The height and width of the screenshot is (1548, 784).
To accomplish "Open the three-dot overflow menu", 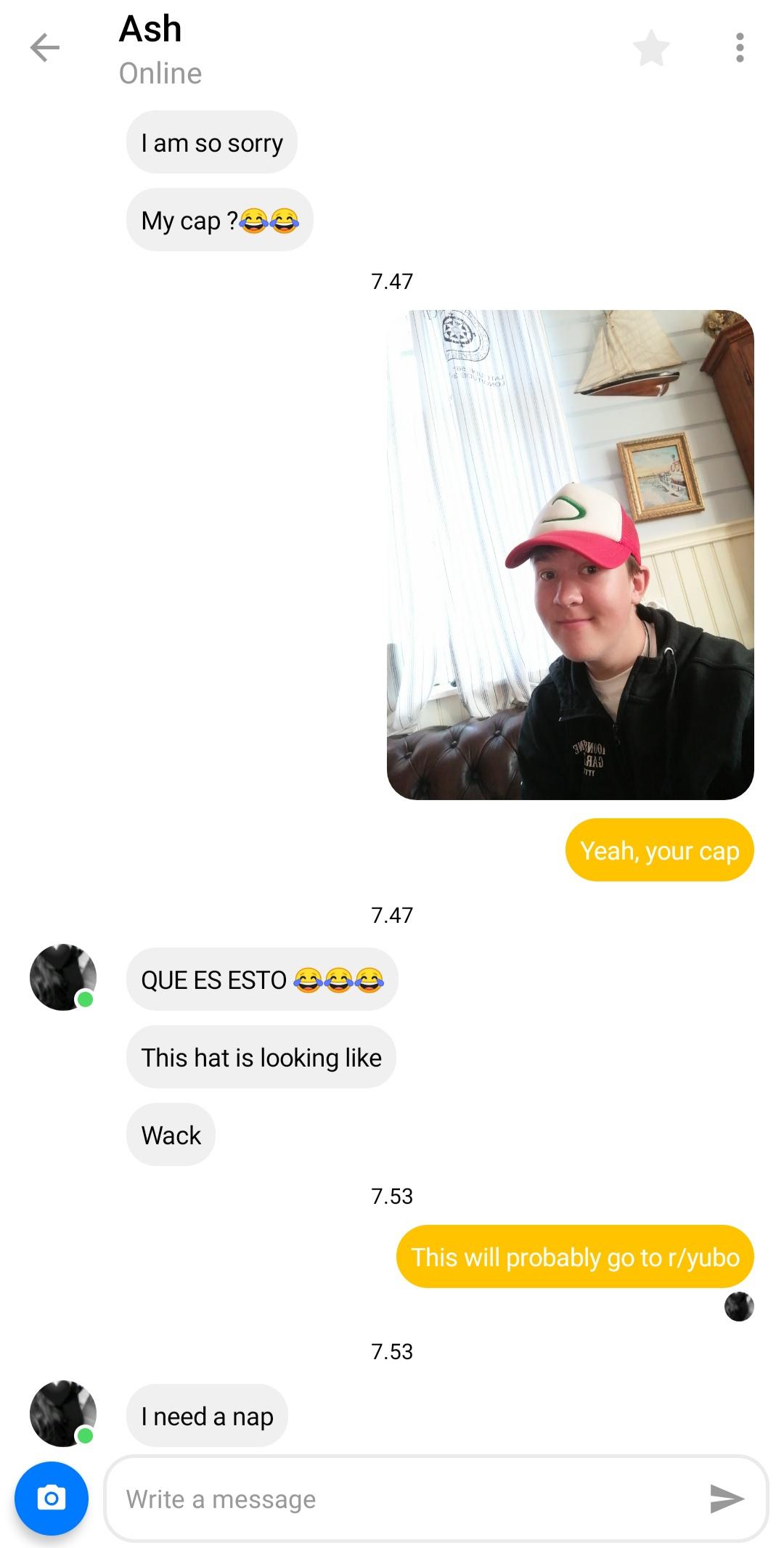I will [x=739, y=48].
